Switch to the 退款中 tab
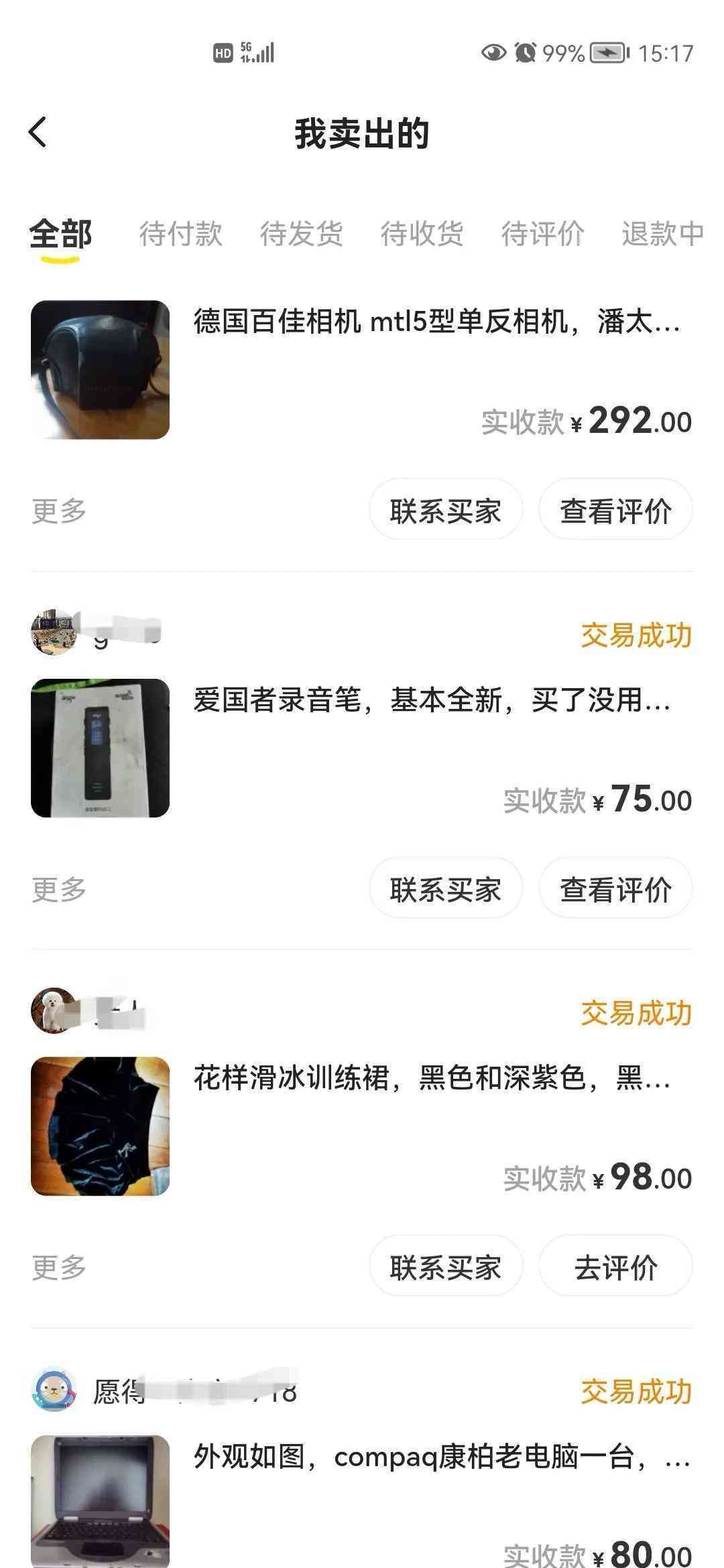Image resolution: width=724 pixels, height=1568 pixels. point(662,234)
